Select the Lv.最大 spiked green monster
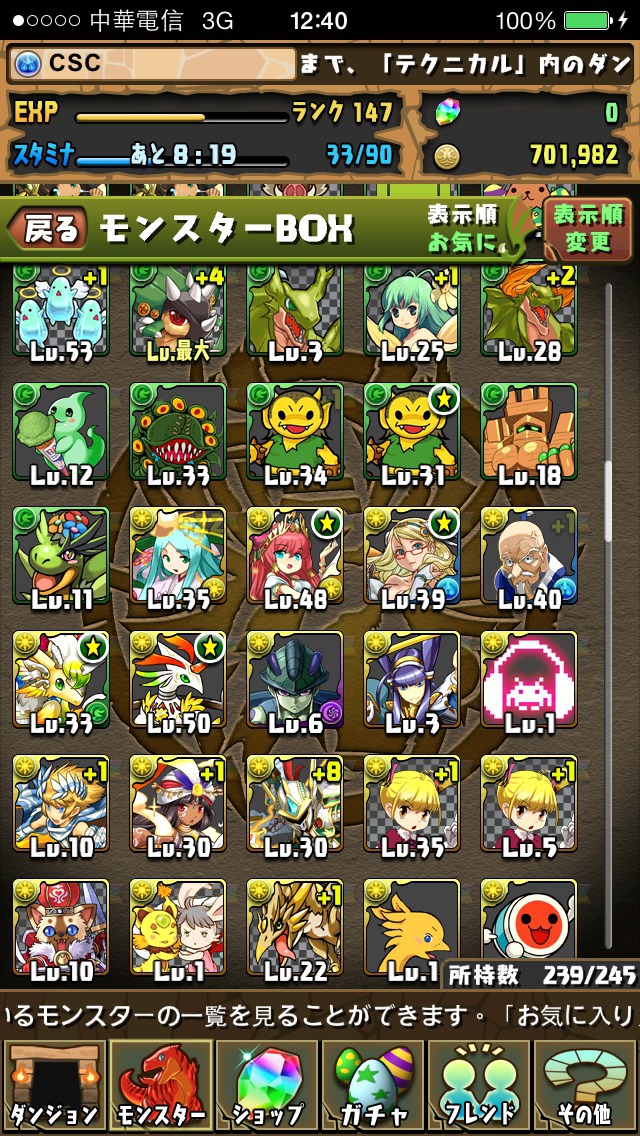Image resolution: width=640 pixels, height=1136 pixels. [x=178, y=312]
